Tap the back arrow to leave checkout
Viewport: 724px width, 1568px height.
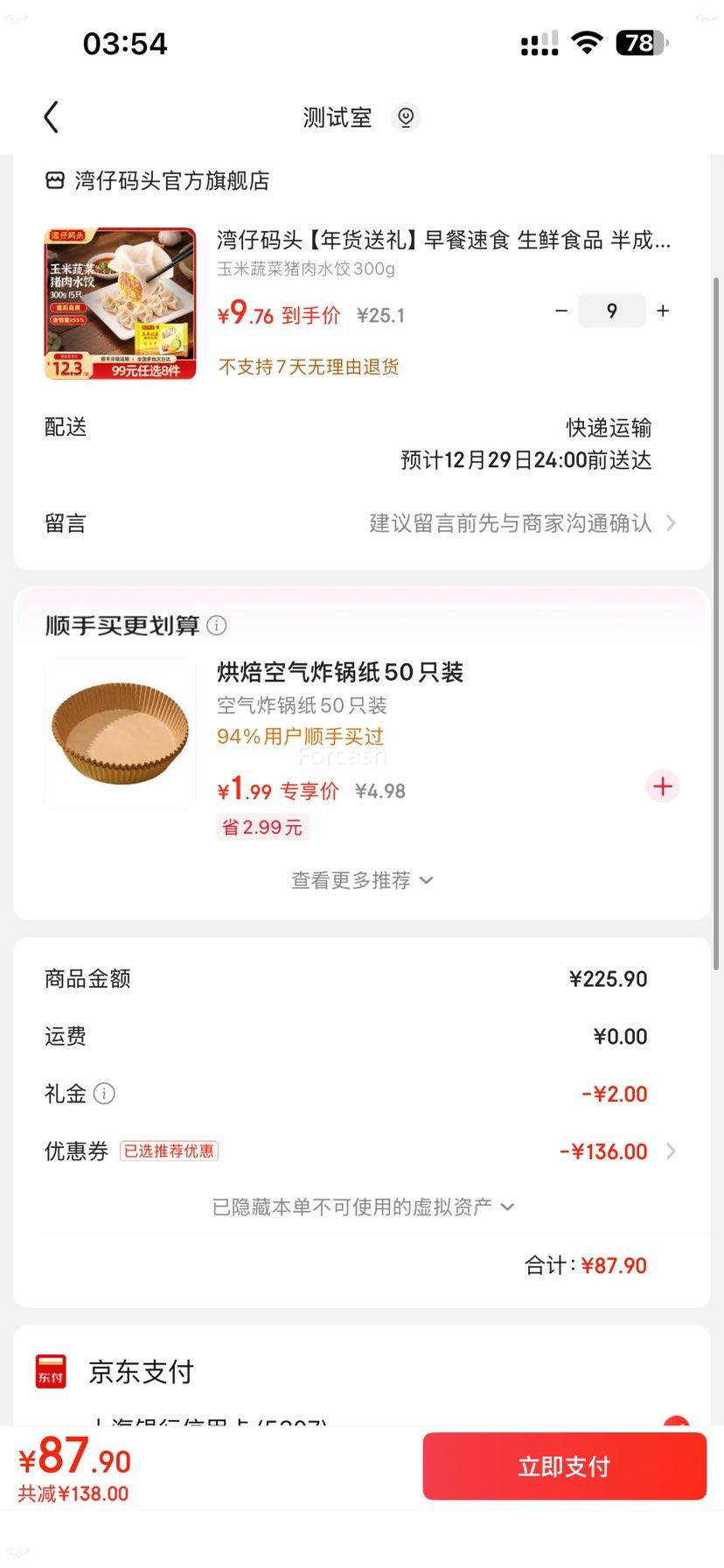click(x=51, y=116)
